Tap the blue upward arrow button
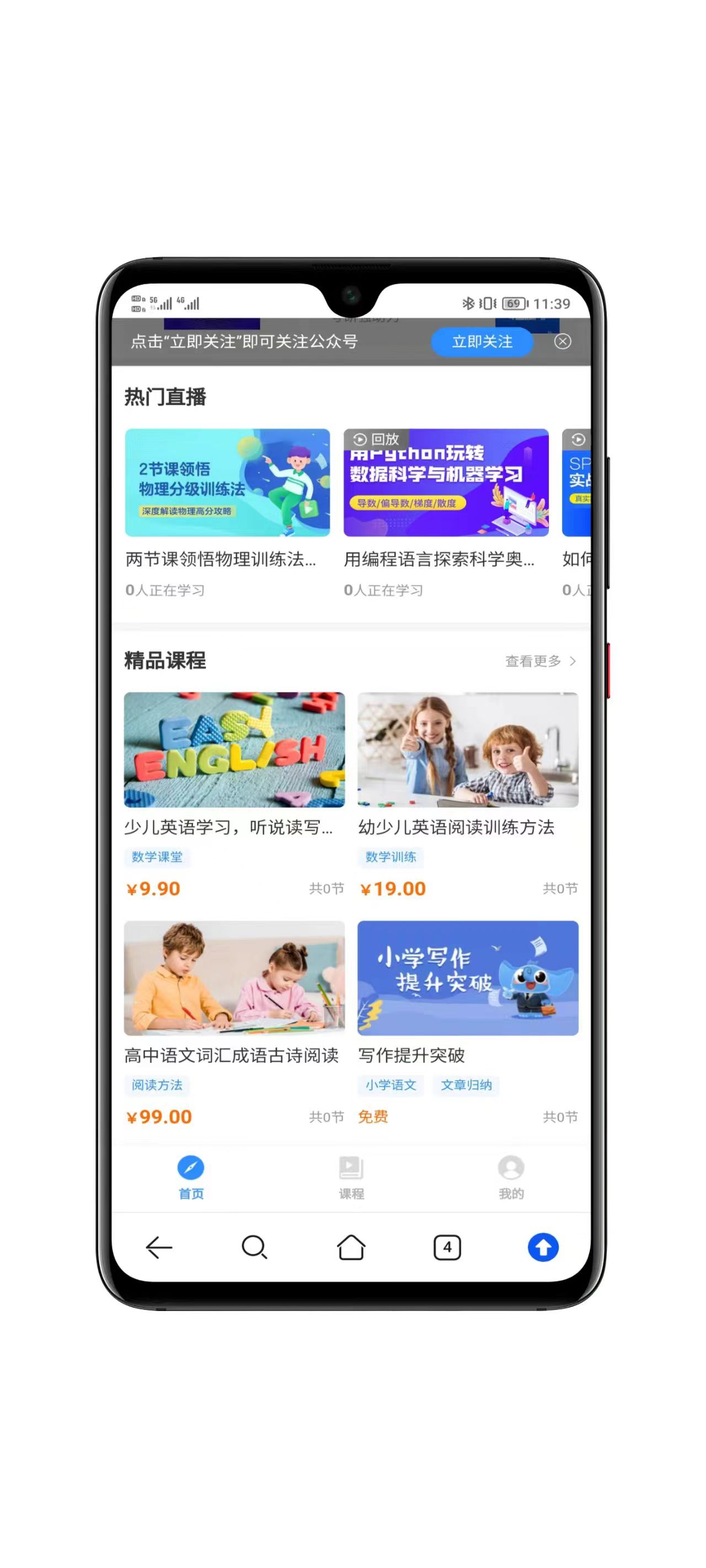 542,1247
